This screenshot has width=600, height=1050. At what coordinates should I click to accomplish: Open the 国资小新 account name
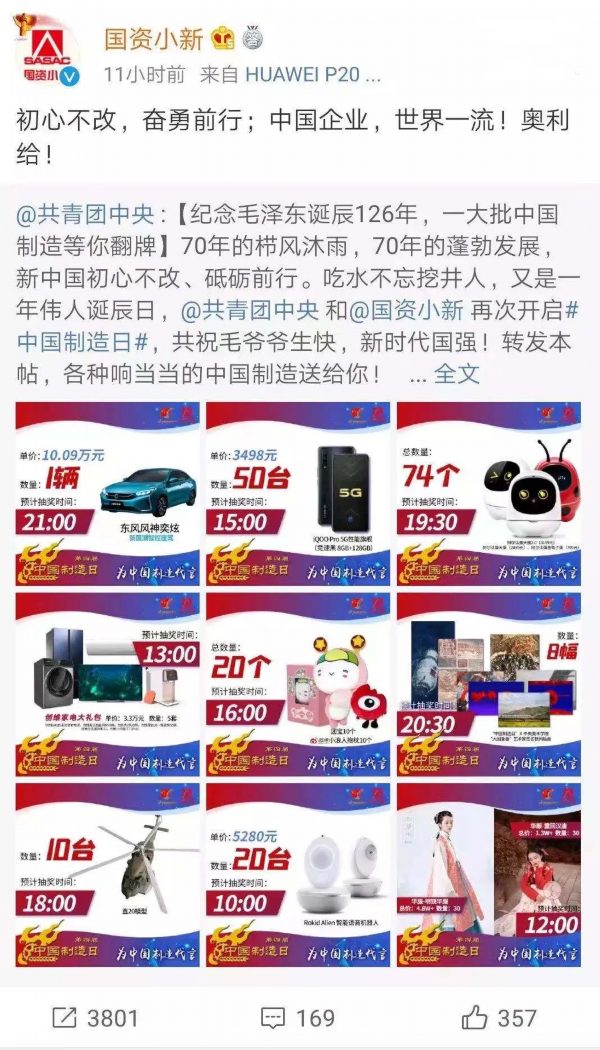pyautogui.click(x=154, y=38)
